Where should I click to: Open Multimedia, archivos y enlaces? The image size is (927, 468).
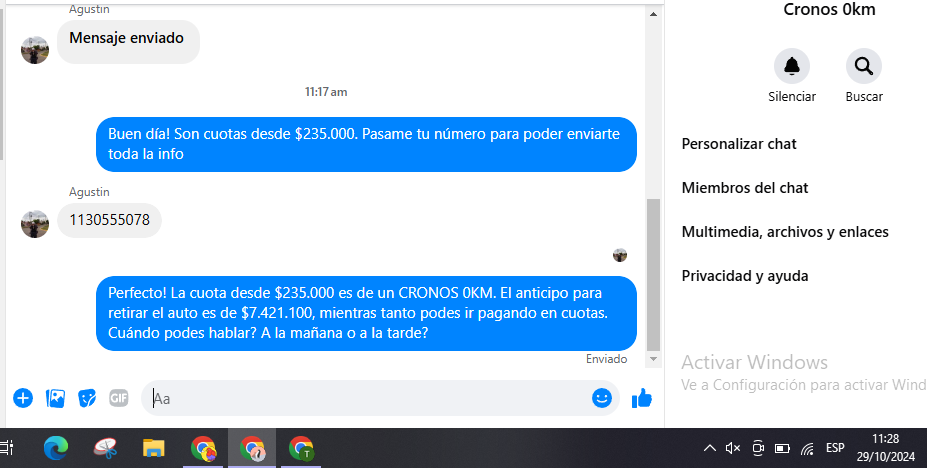785,232
